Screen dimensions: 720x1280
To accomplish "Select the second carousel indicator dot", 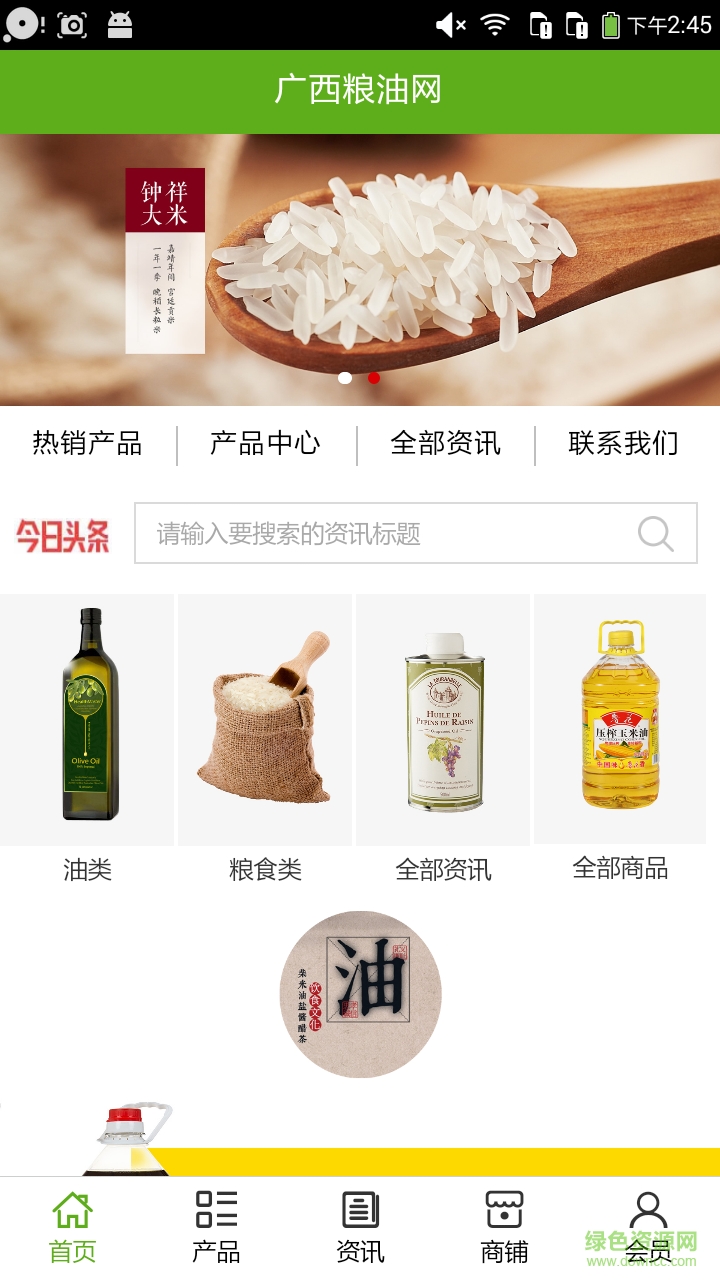I will pos(374,378).
